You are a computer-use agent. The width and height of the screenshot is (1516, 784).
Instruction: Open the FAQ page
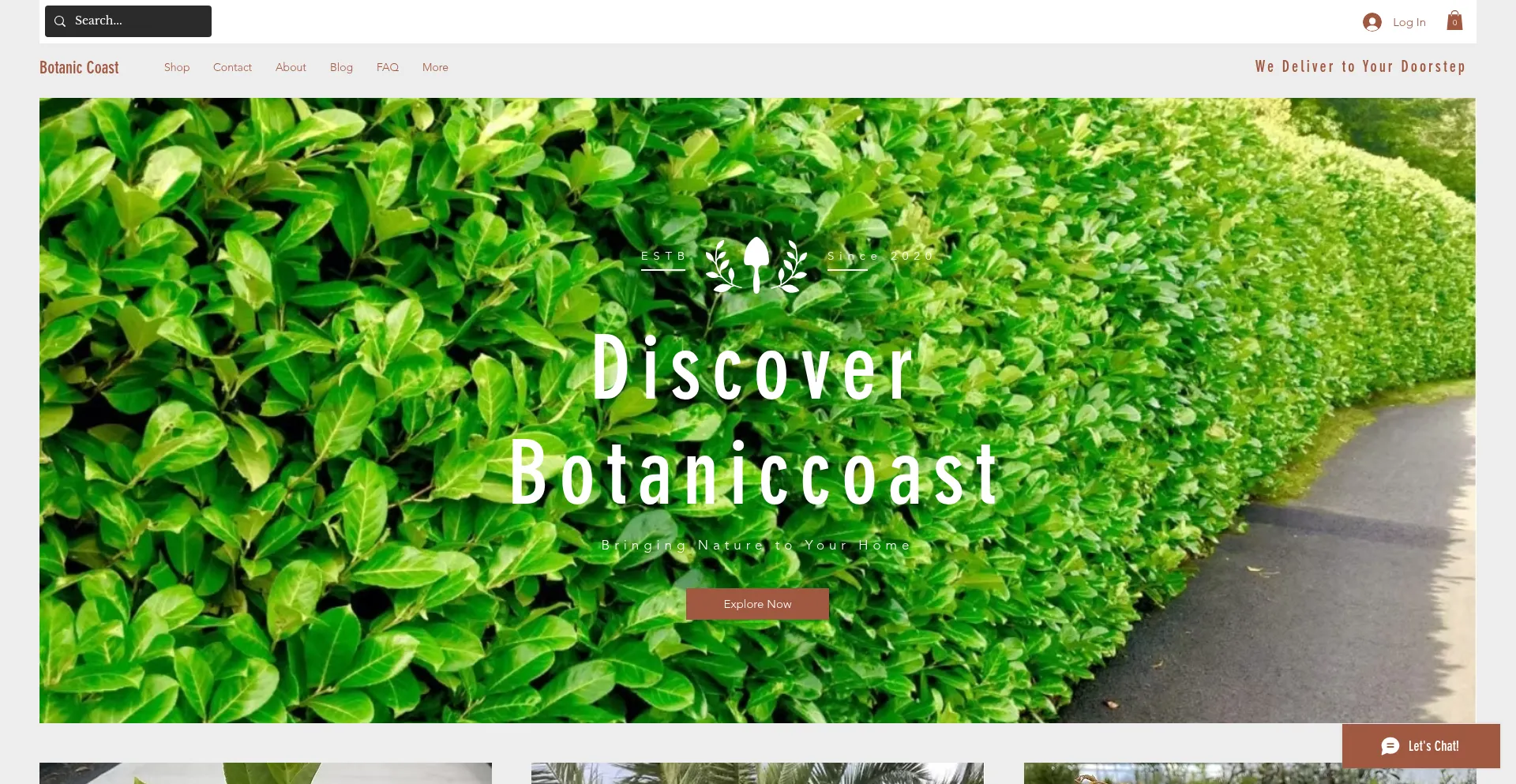[x=388, y=68]
